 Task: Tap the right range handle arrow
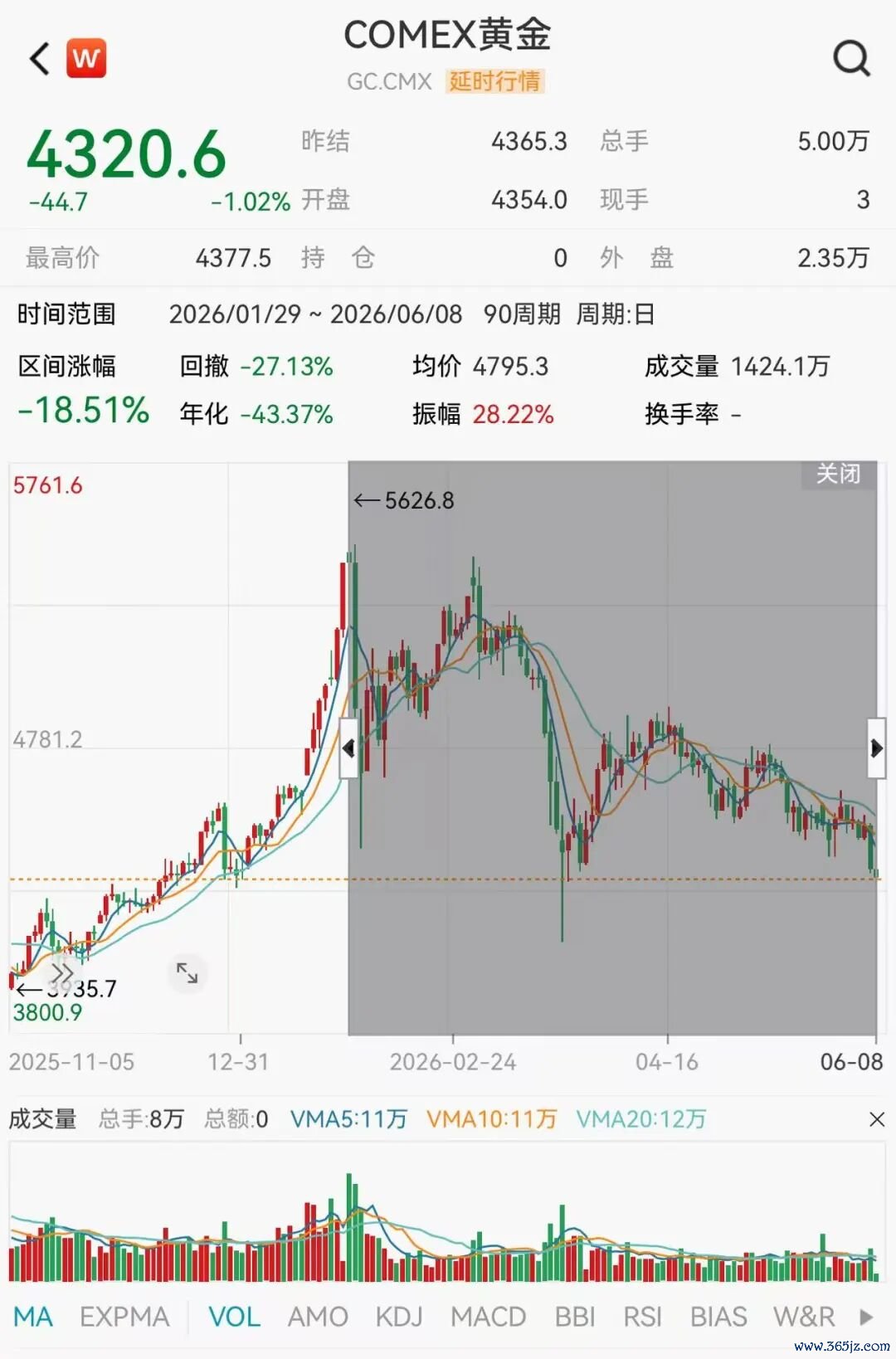876,748
